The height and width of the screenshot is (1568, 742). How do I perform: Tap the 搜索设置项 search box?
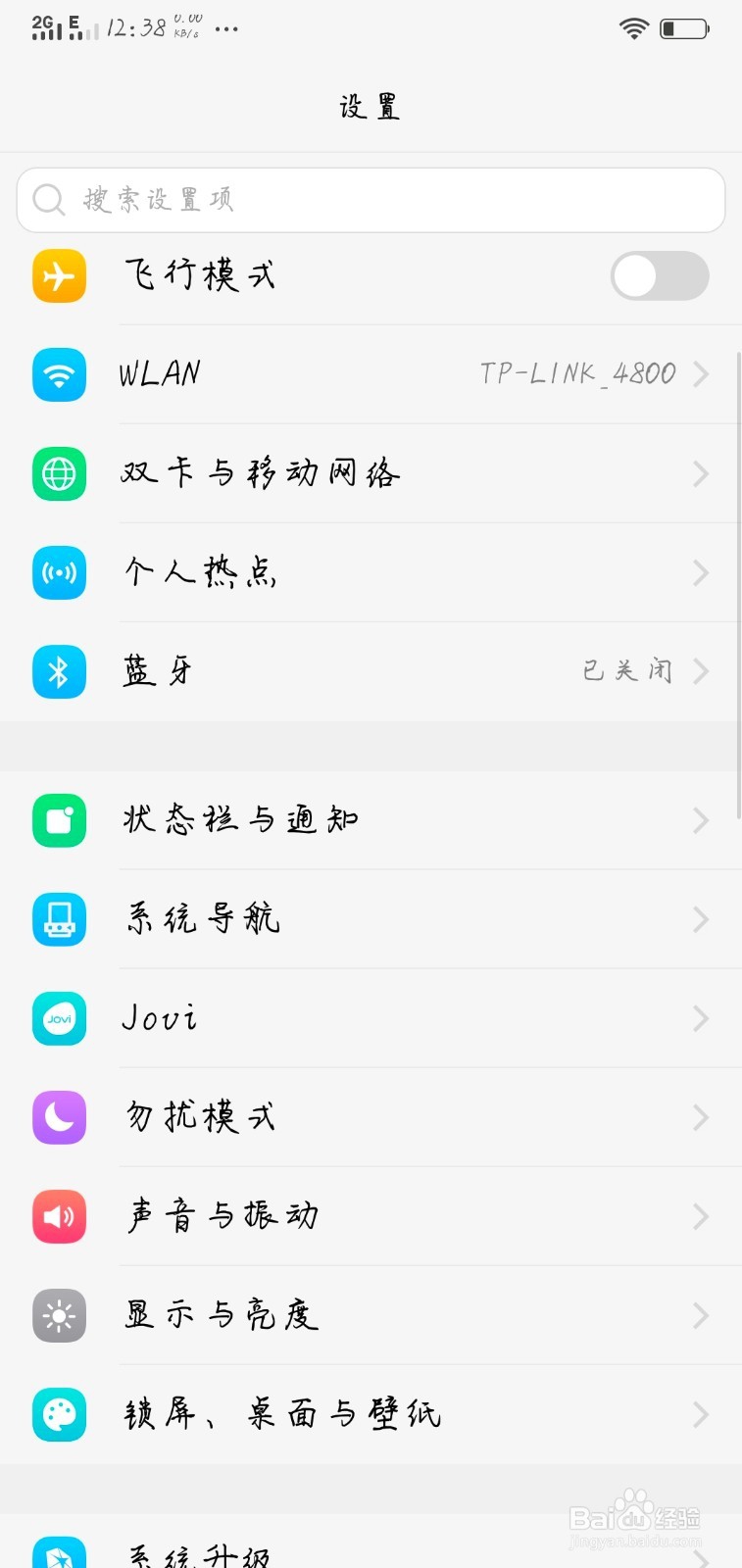click(371, 200)
